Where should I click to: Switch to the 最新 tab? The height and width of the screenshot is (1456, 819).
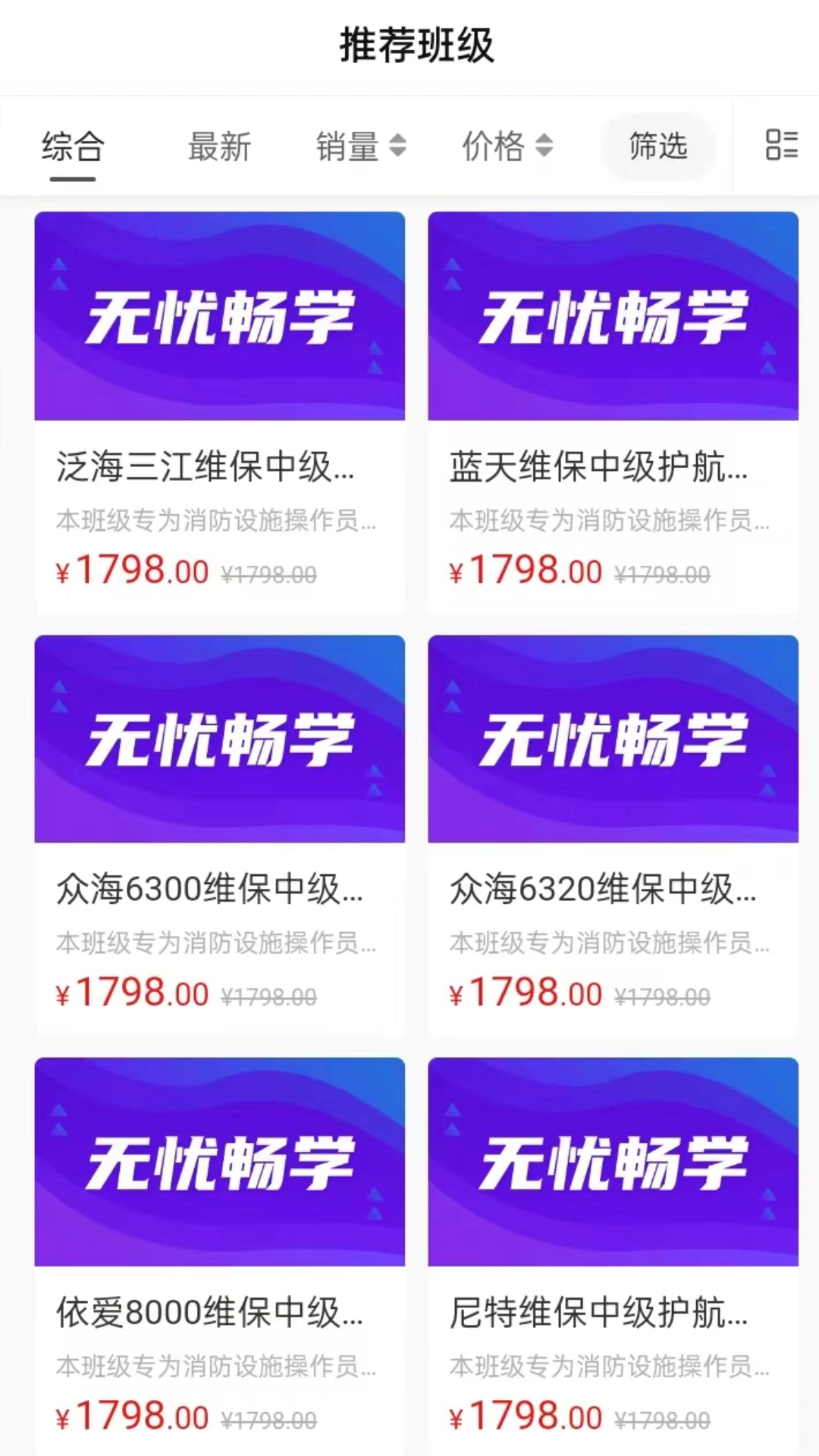click(x=218, y=148)
